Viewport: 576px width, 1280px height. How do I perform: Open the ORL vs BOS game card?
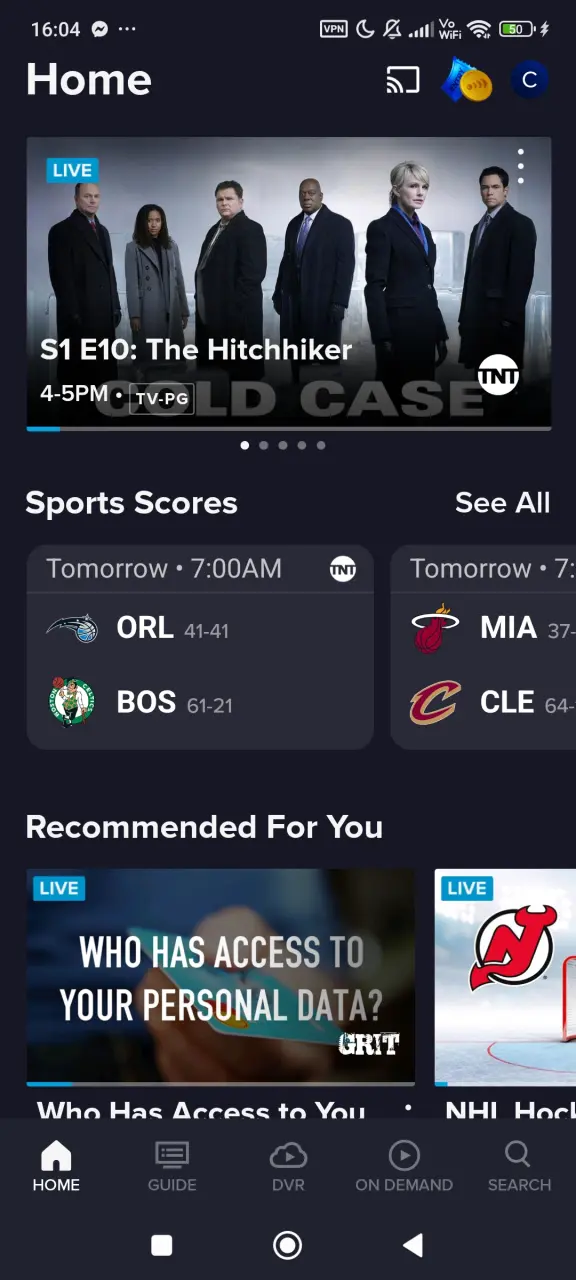point(200,647)
